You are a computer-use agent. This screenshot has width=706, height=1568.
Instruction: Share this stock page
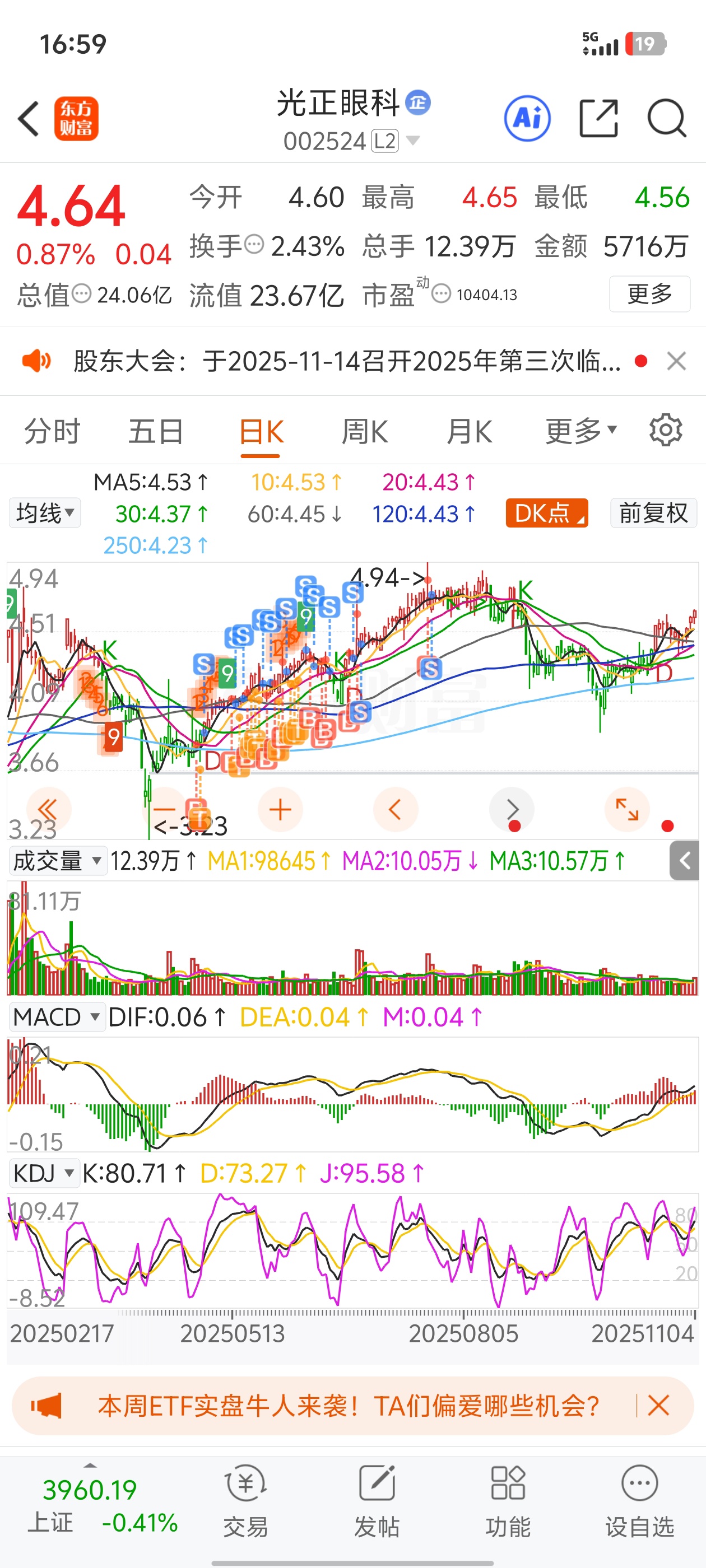pos(598,119)
